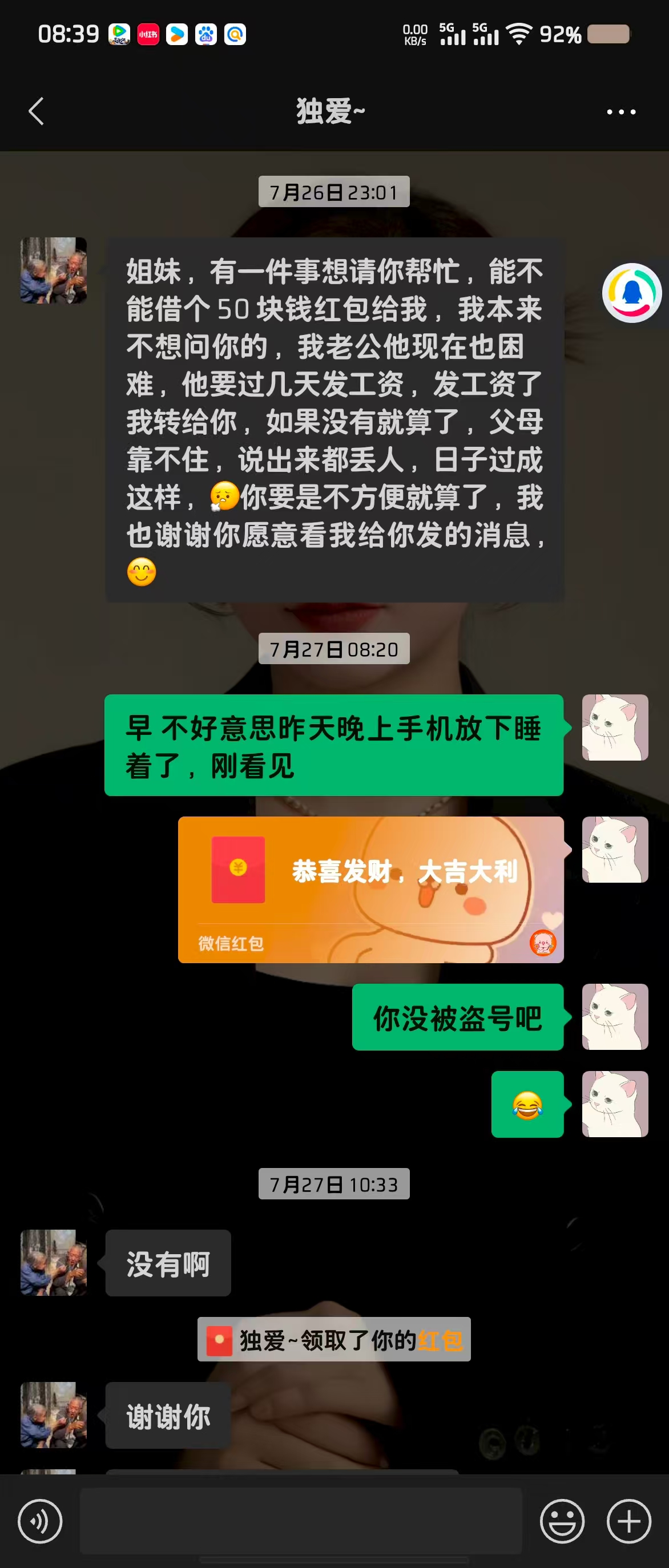Open the emoji sticker panel
Viewport: 669px width, 1568px height.
pos(562,1521)
